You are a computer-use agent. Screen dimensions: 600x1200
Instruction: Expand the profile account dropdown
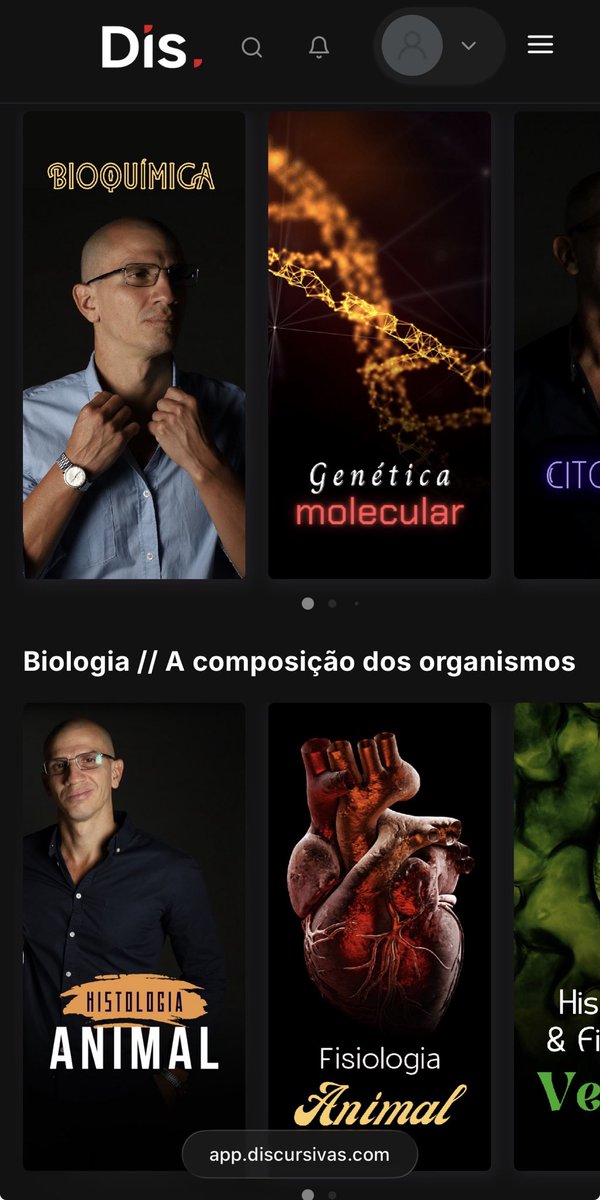click(468, 46)
